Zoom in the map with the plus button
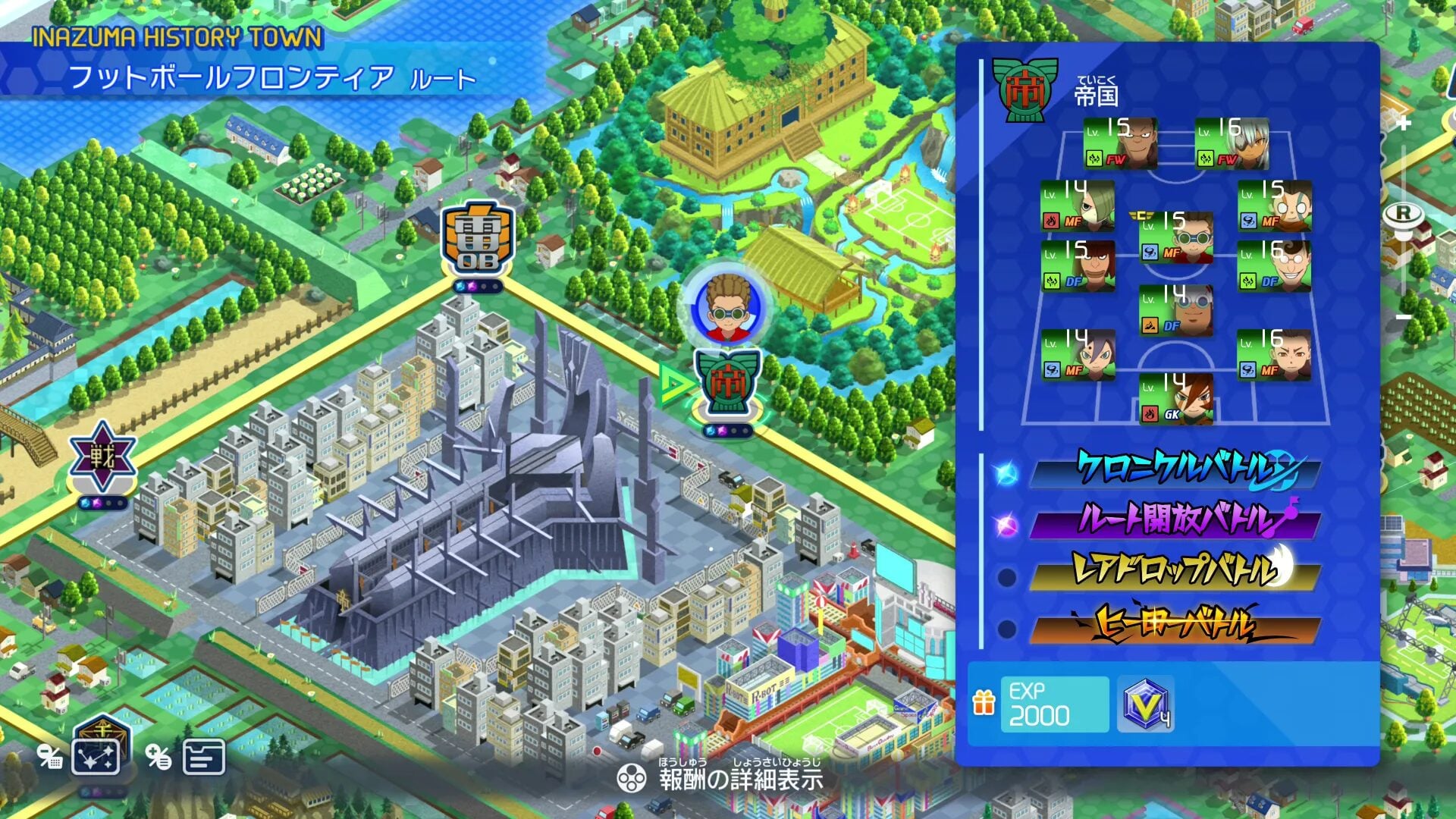Viewport: 1456px width, 819px height. [x=1404, y=123]
